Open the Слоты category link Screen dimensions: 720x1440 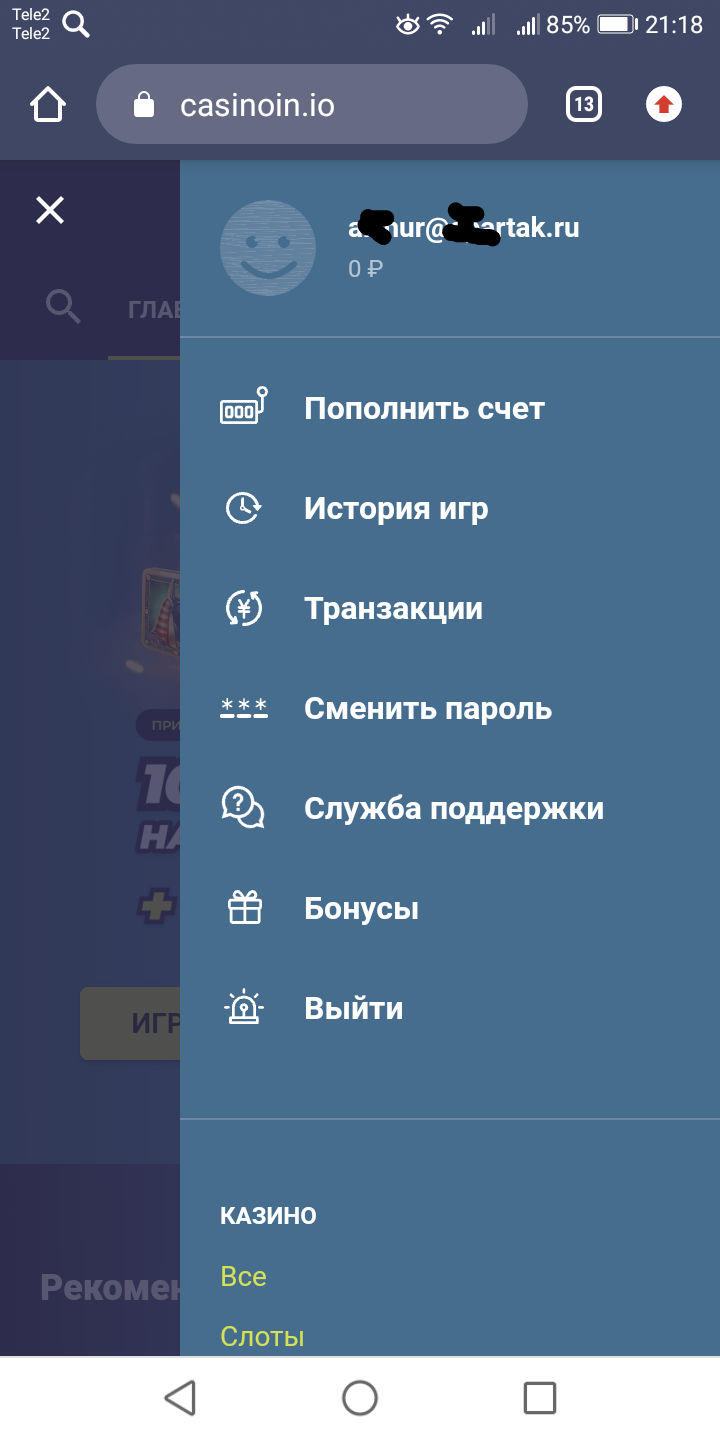pos(262,1336)
